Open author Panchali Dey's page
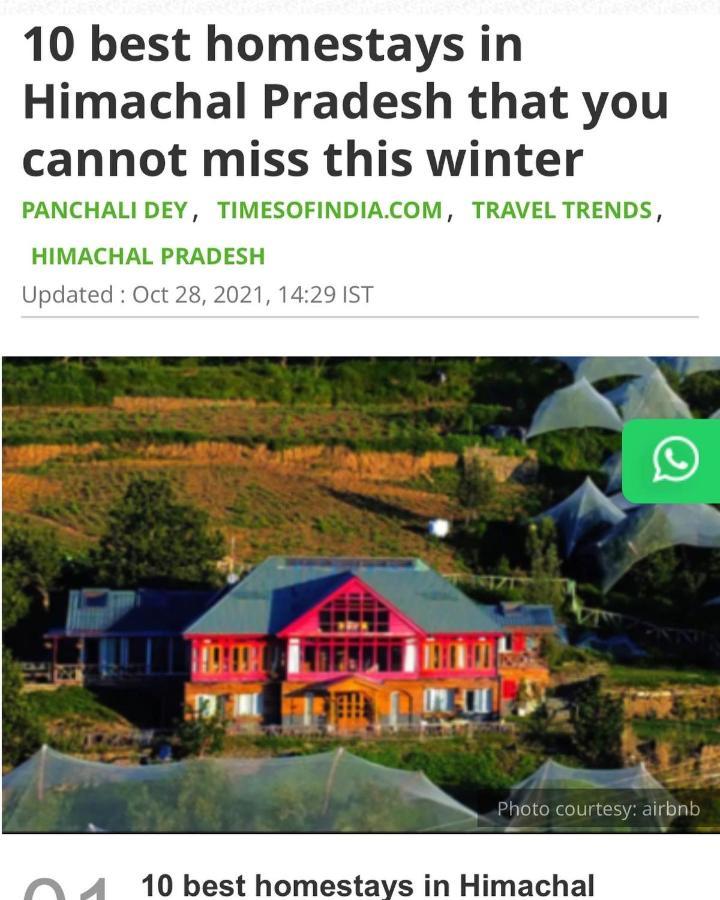This screenshot has height=900, width=720. (104, 211)
